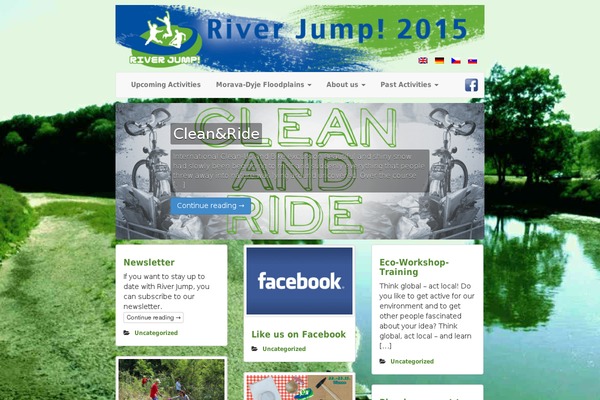Open Eco-Workshop-Training post
This screenshot has height=400, width=600.
[414, 268]
